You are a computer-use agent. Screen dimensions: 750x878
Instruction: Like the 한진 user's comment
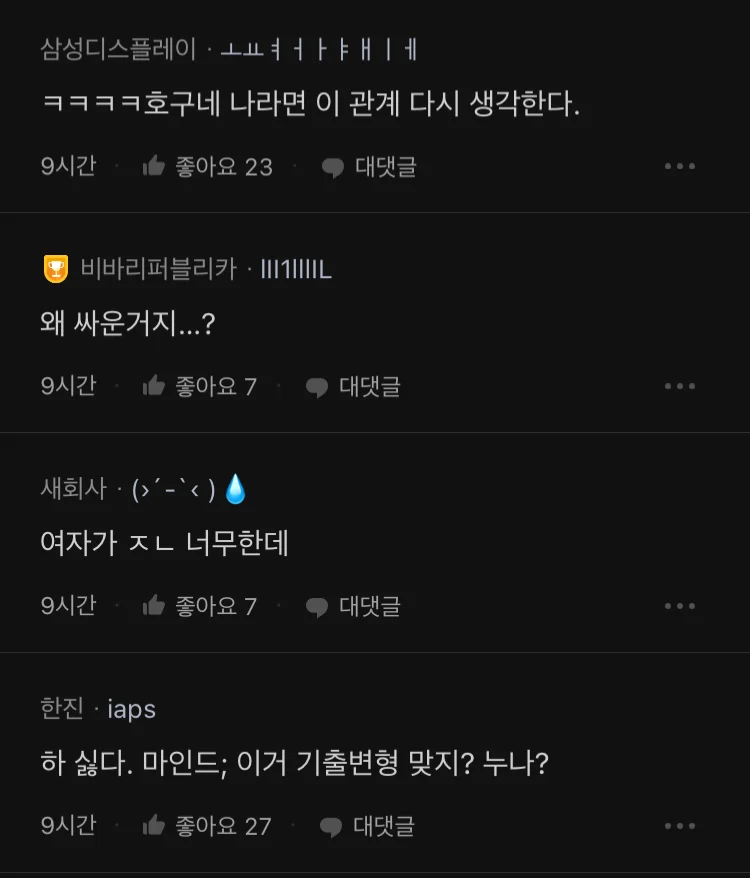pyautogui.click(x=154, y=826)
